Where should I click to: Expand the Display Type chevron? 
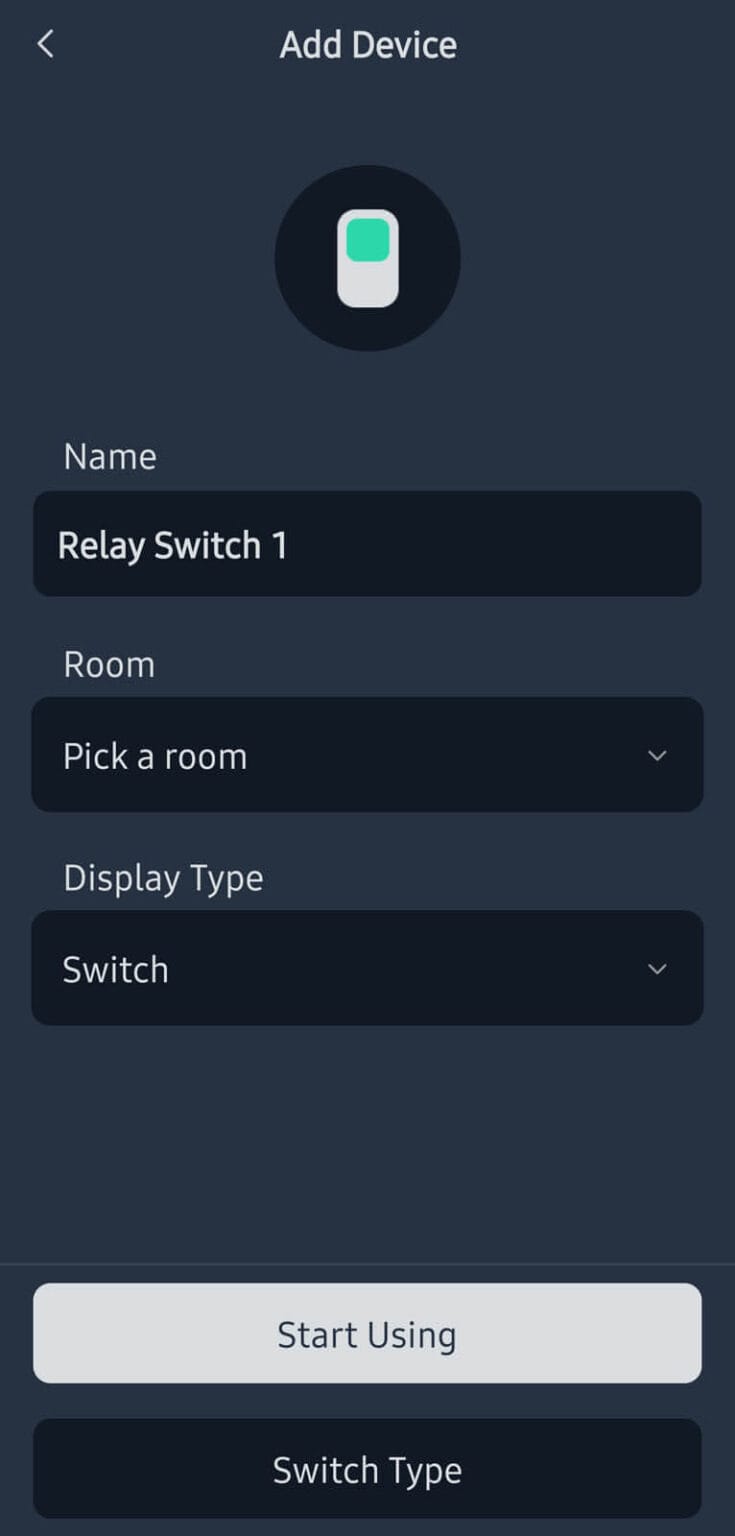click(x=657, y=969)
